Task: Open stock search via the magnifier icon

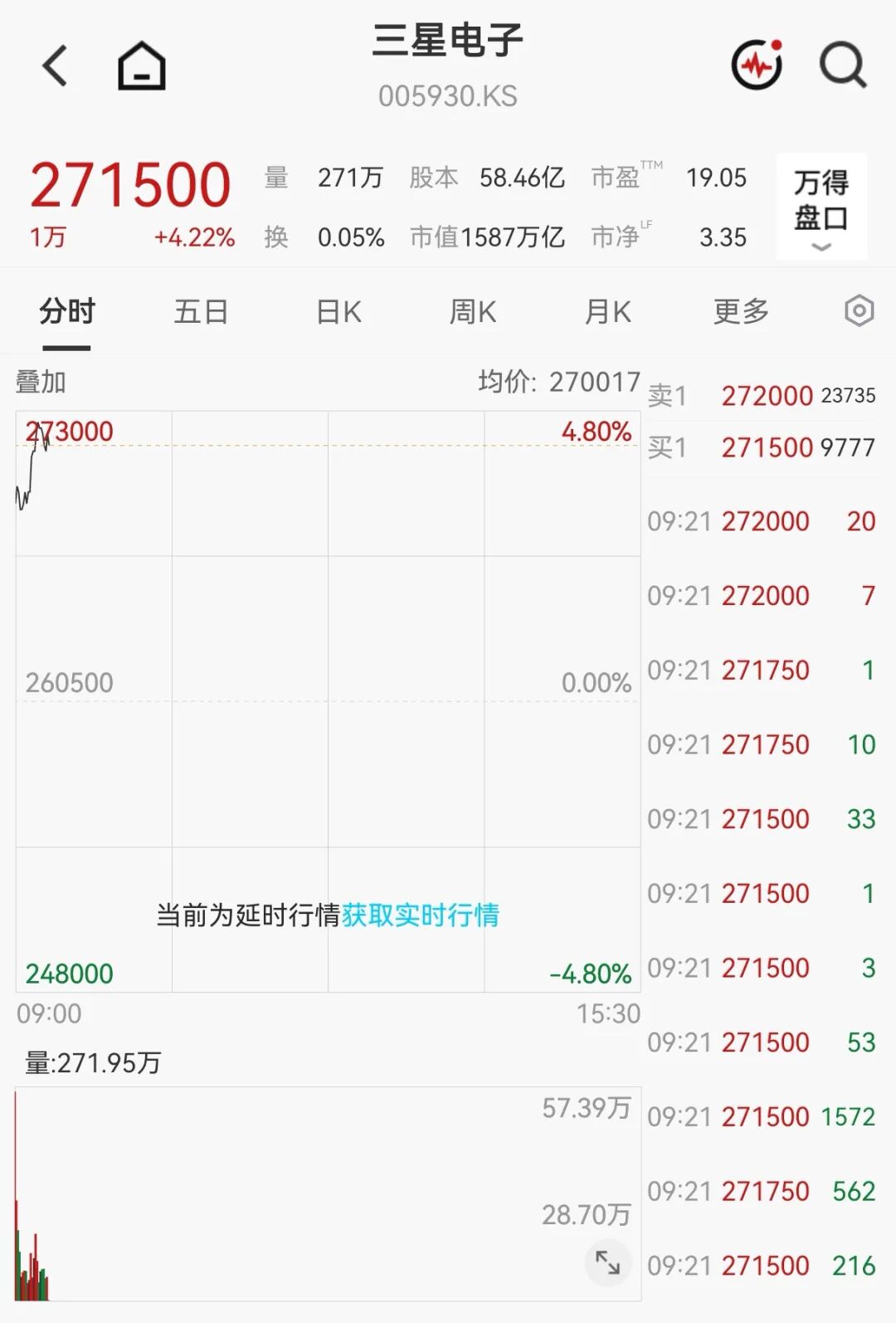Action: (x=843, y=65)
